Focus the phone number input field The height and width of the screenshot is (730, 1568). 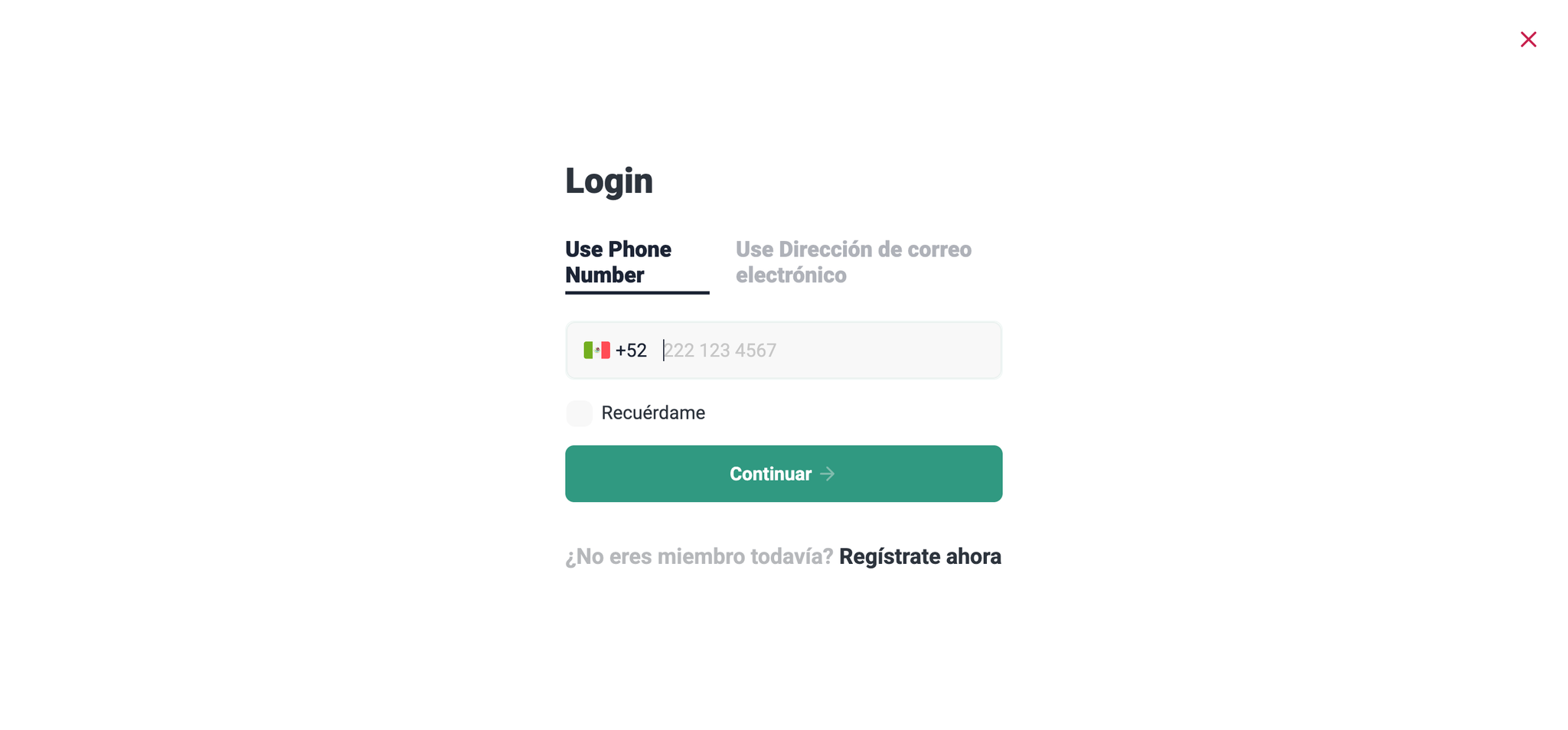pos(827,350)
